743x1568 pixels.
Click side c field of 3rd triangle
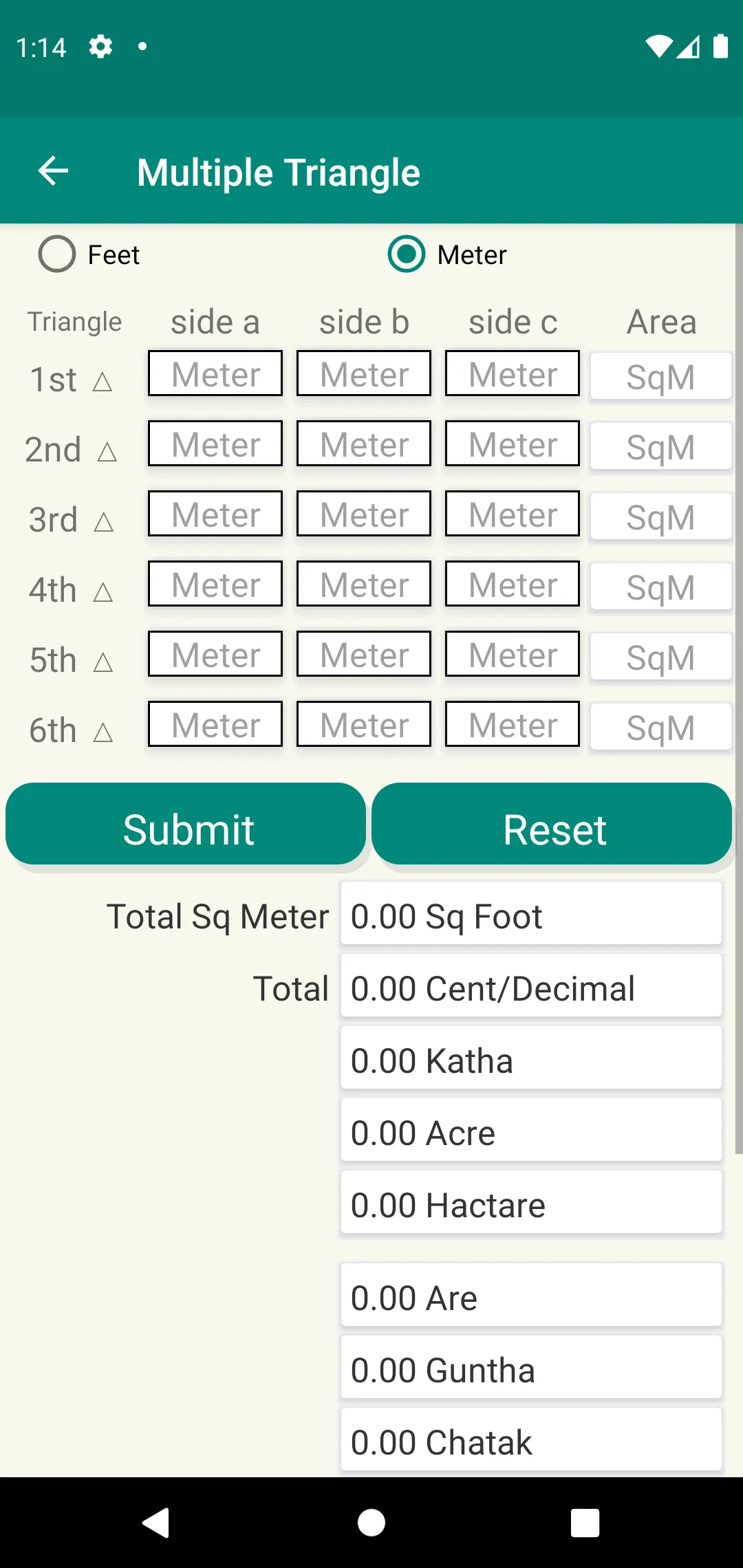tap(512, 514)
